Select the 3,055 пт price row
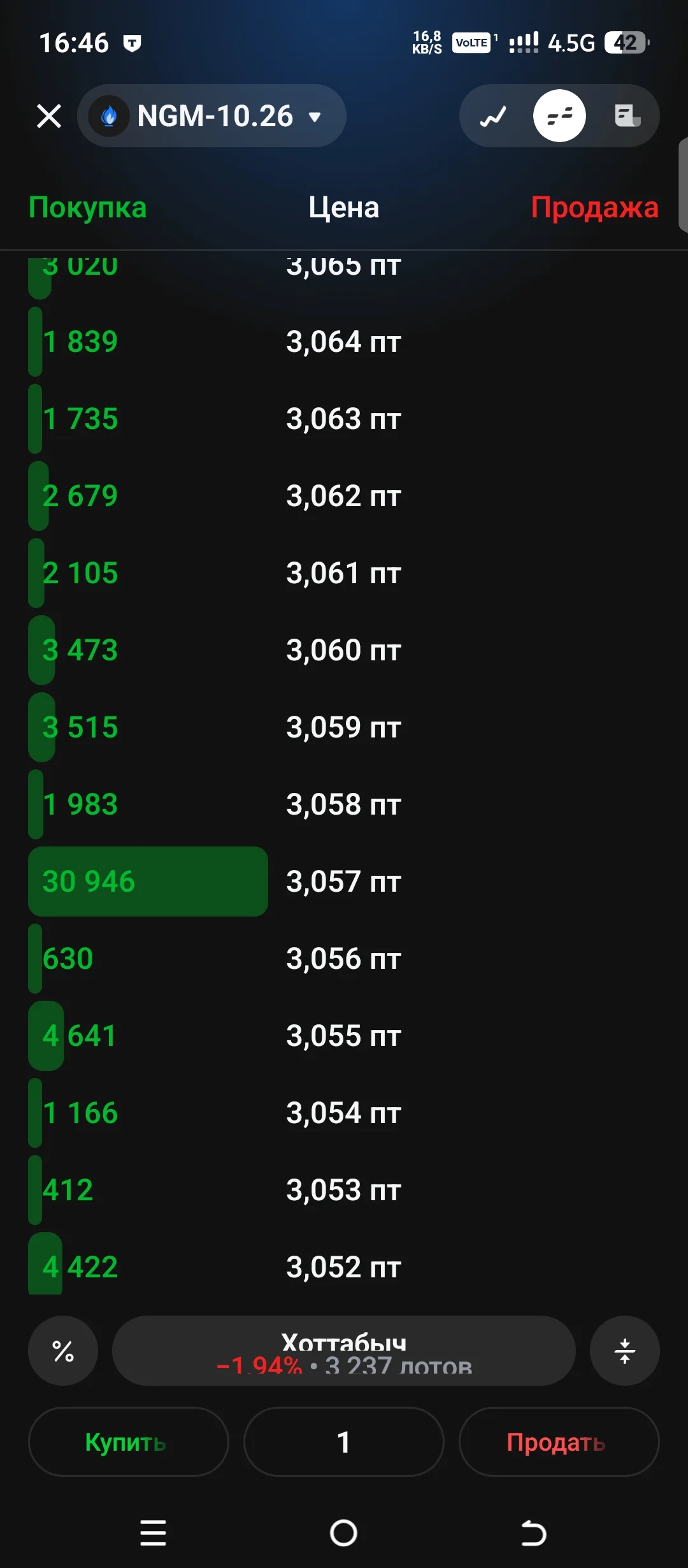 pyautogui.click(x=344, y=1036)
